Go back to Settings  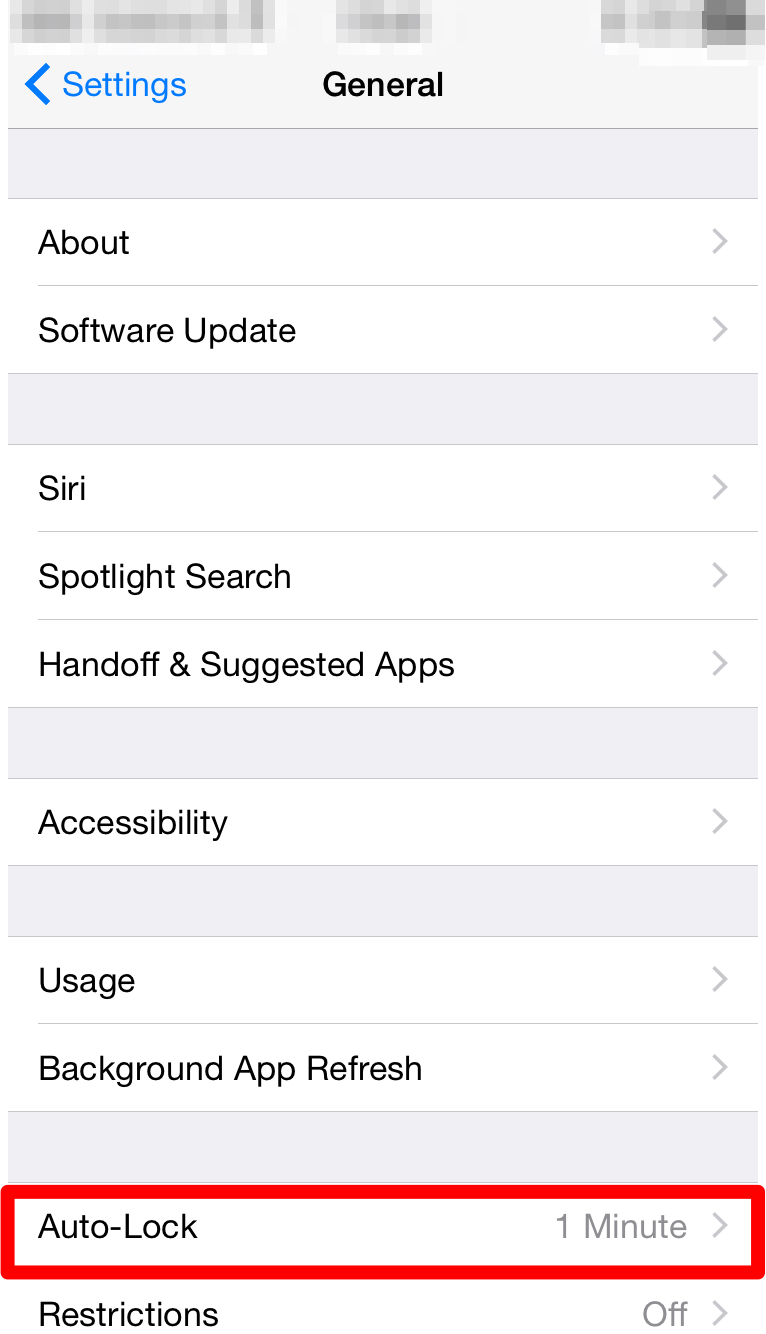[106, 85]
